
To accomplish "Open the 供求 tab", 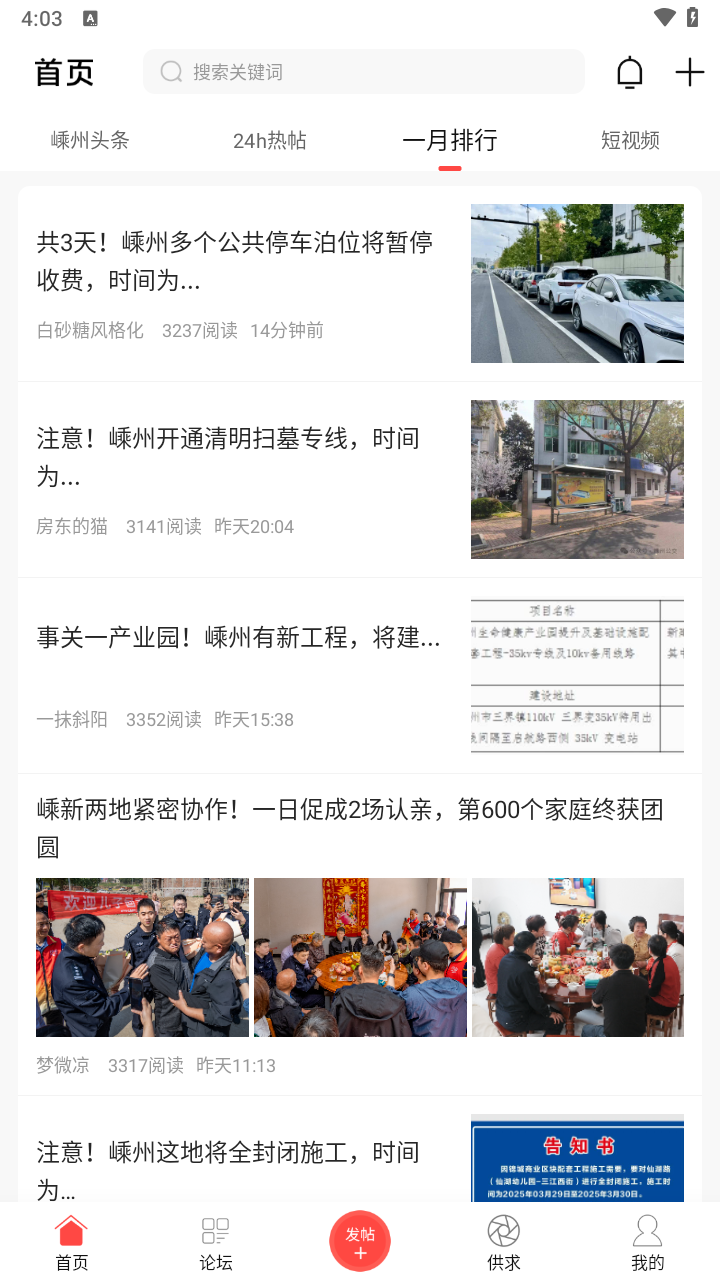I will (x=504, y=1243).
